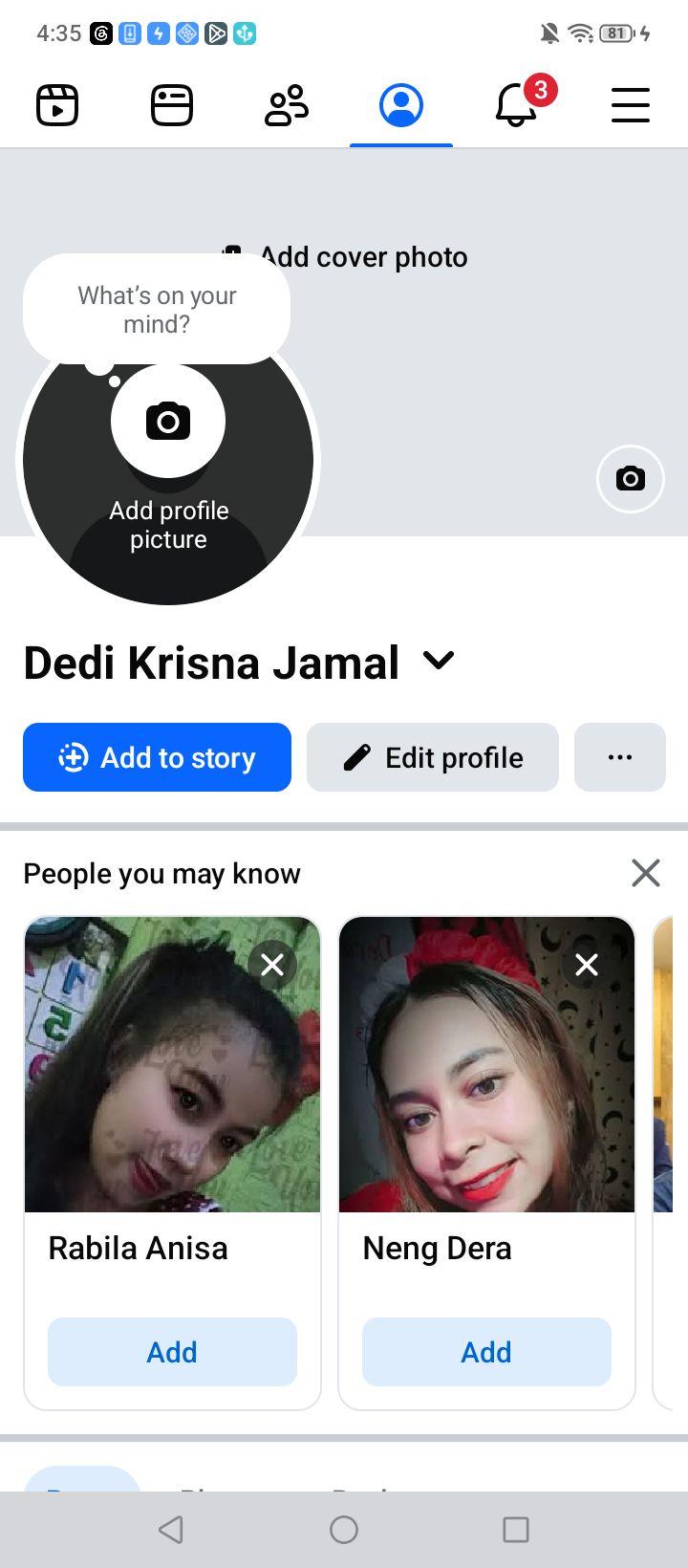This screenshot has width=688, height=1568.
Task: Close the People you may know section
Action: coord(646,872)
